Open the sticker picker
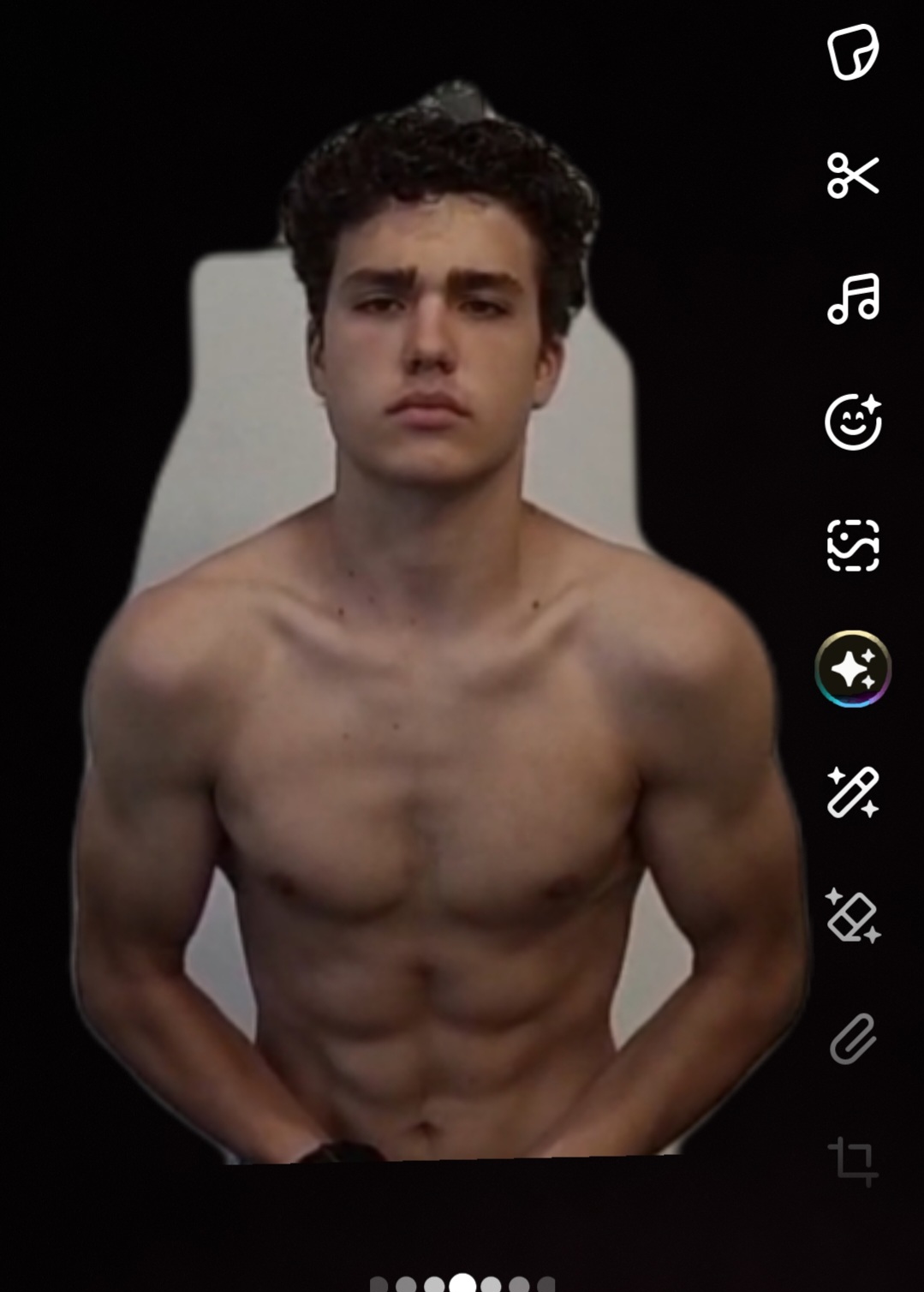924x1292 pixels. (x=853, y=52)
